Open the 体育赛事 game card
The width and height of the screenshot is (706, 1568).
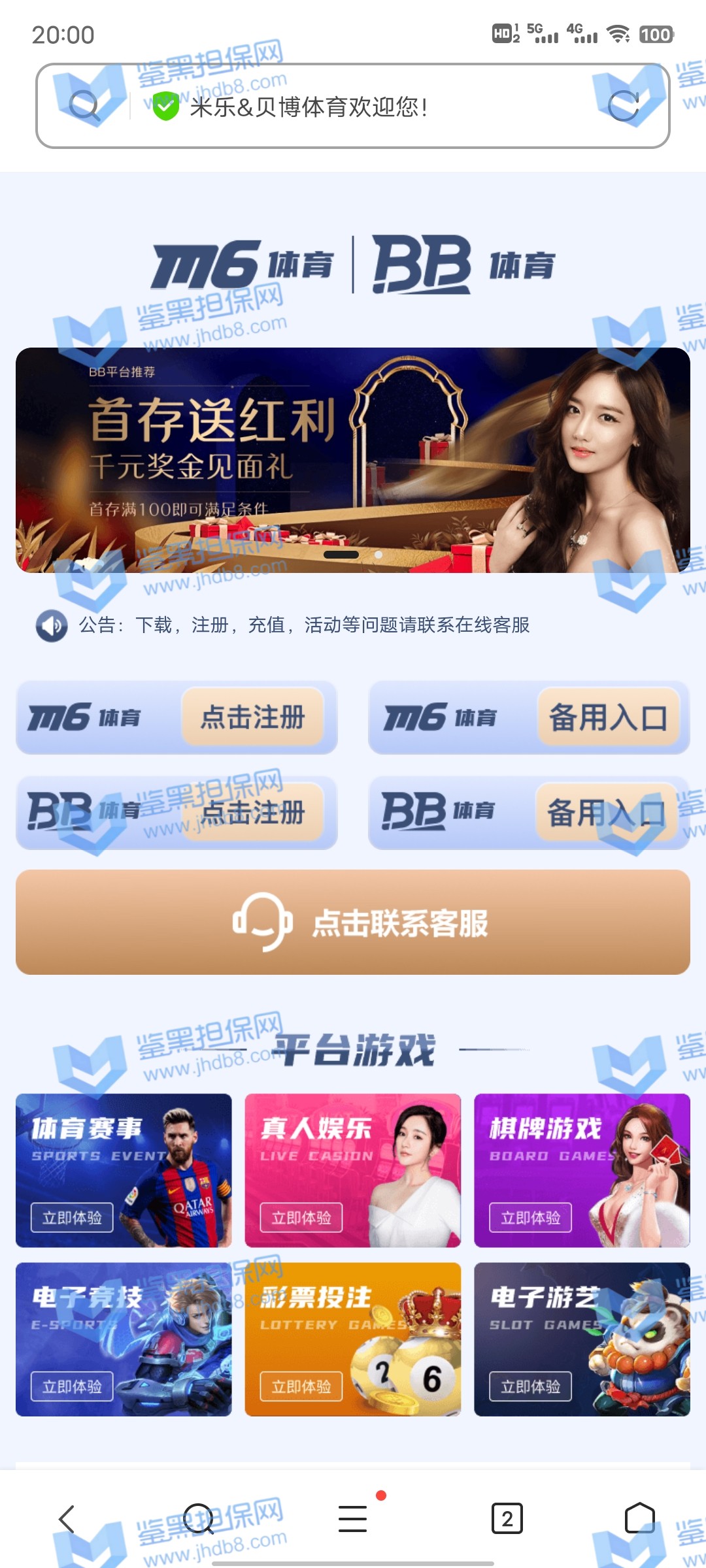pos(124,1170)
